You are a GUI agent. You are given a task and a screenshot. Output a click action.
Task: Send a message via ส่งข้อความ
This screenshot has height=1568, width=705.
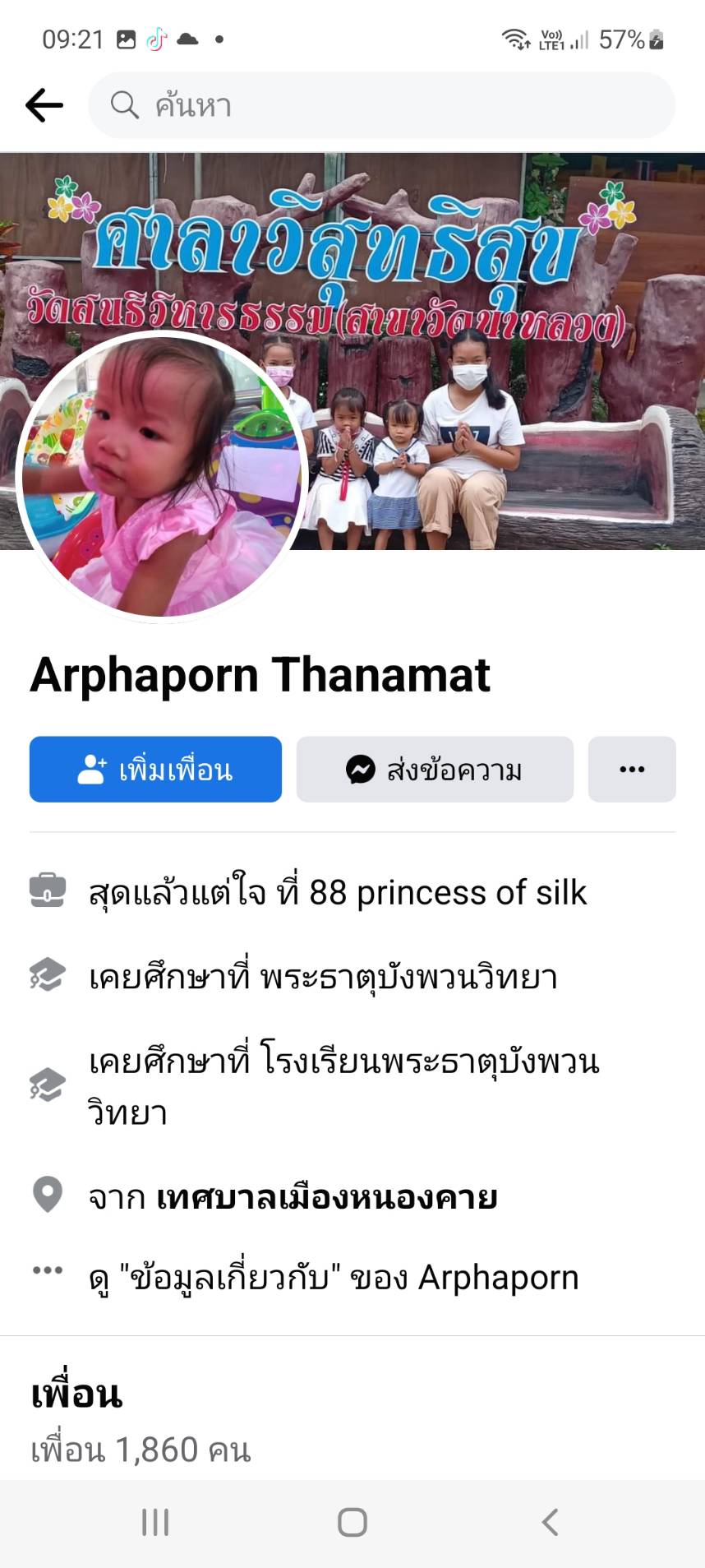[x=435, y=770]
